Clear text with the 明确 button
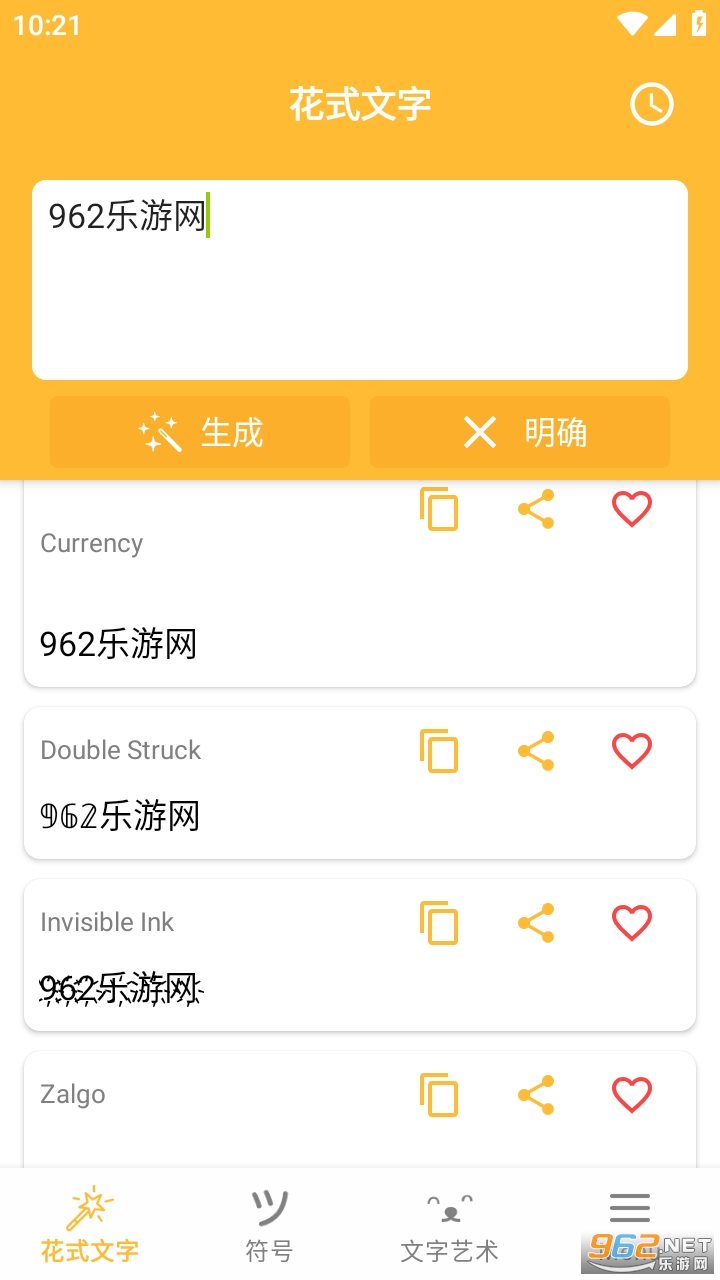Screen dimensions: 720x1280 (x=520, y=432)
